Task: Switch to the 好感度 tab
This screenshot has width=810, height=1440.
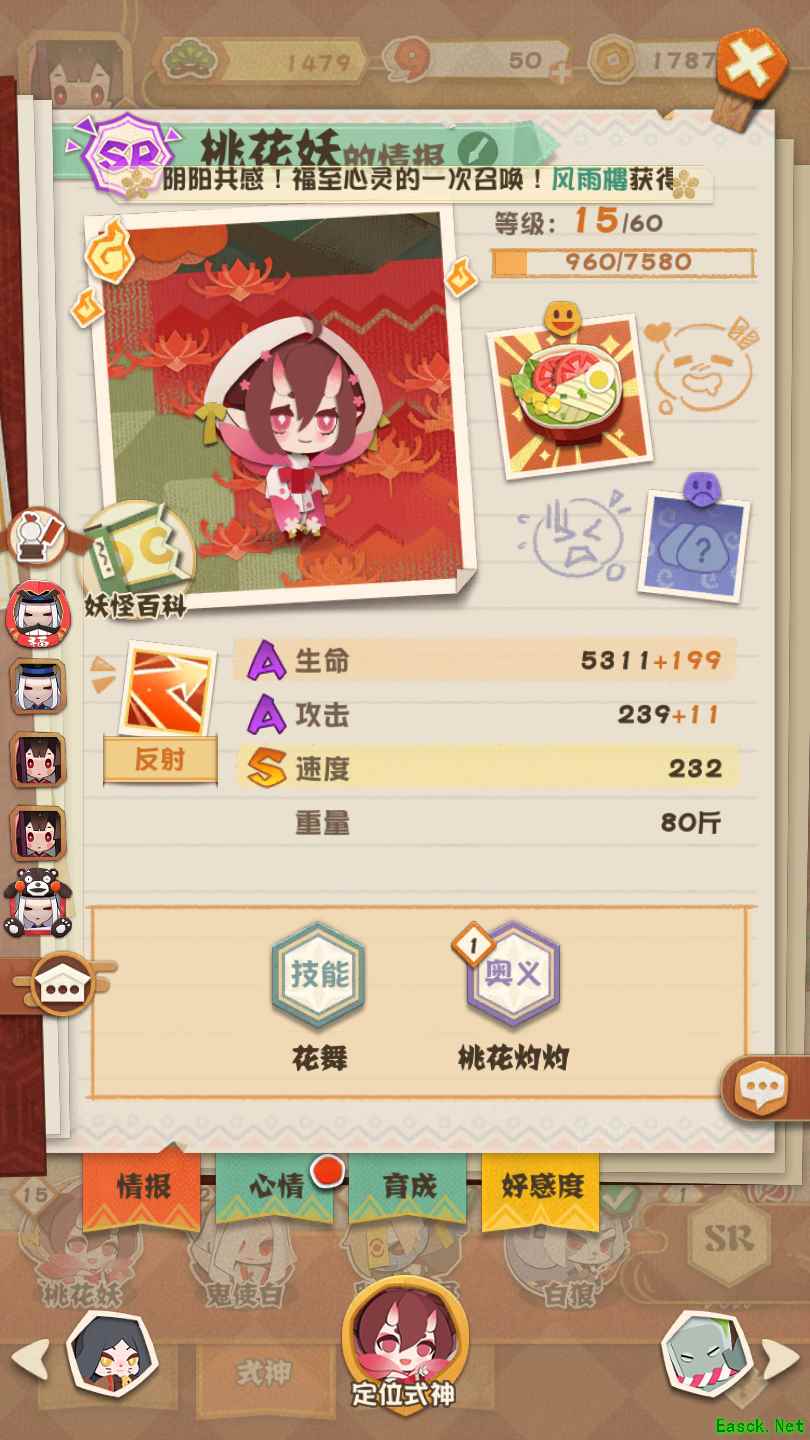Action: pos(542,1187)
